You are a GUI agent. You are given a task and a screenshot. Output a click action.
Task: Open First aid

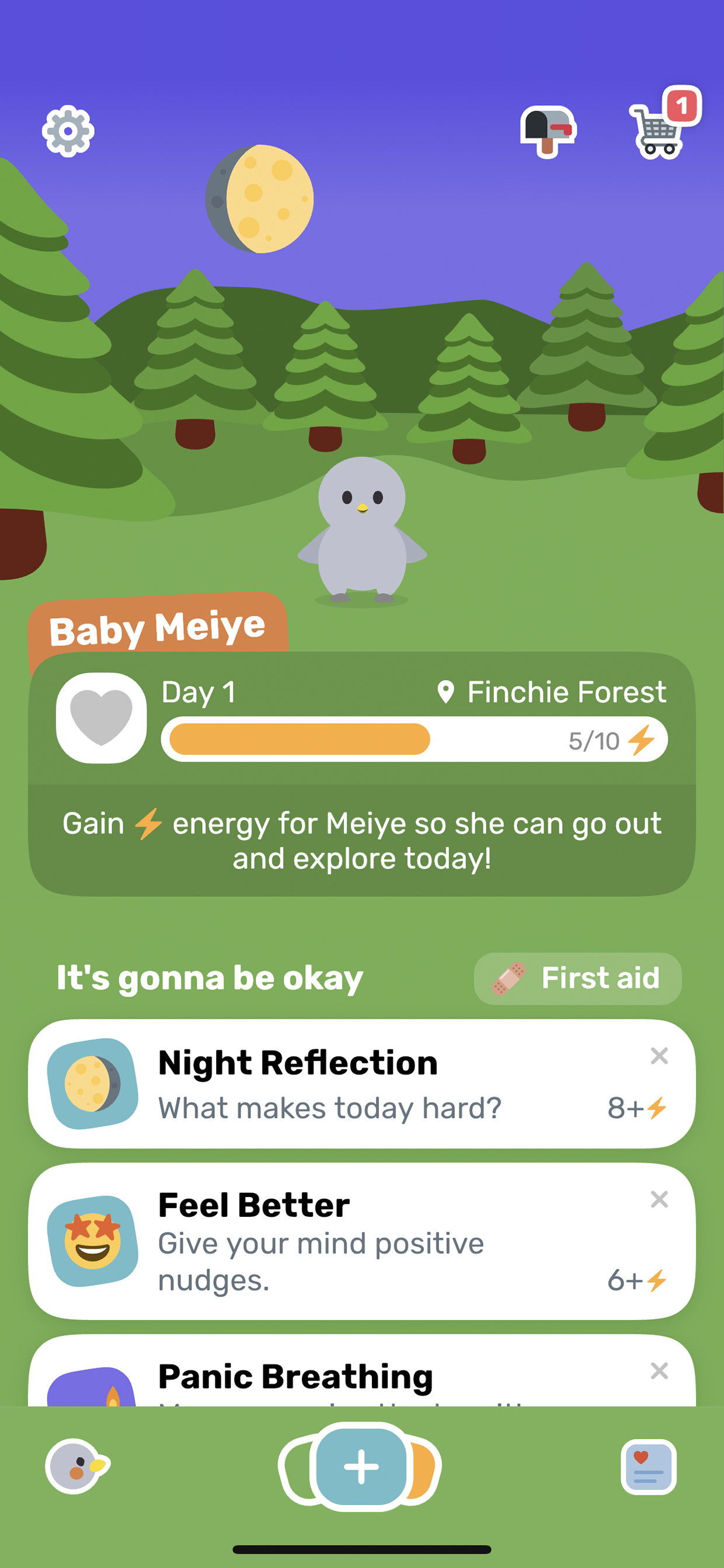[577, 978]
